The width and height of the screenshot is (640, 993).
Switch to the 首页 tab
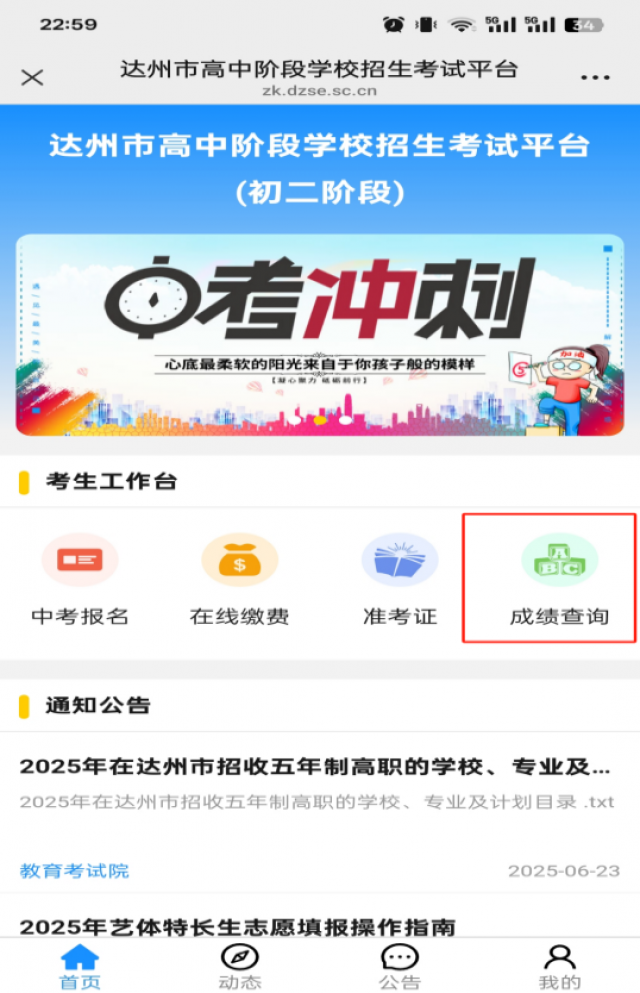[80, 965]
